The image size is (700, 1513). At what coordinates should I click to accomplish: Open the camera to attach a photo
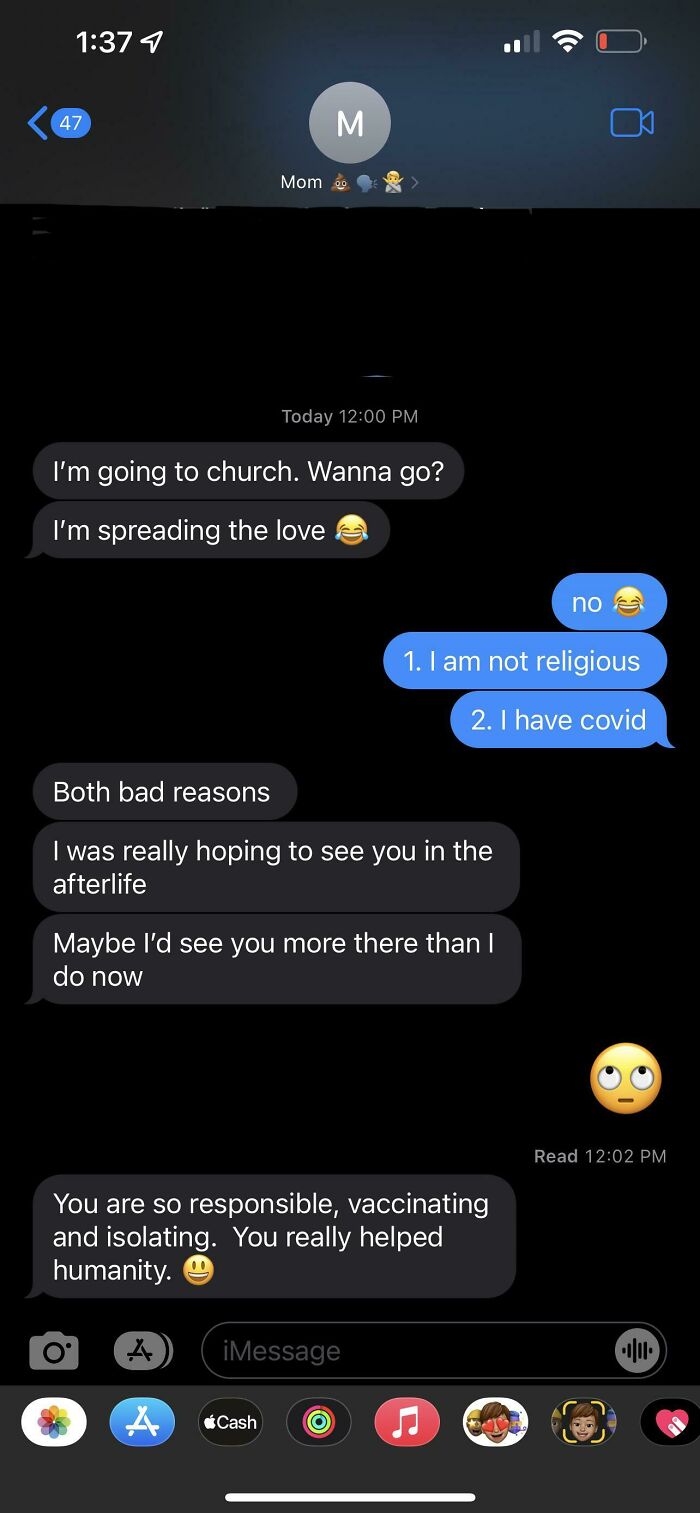[x=54, y=1351]
